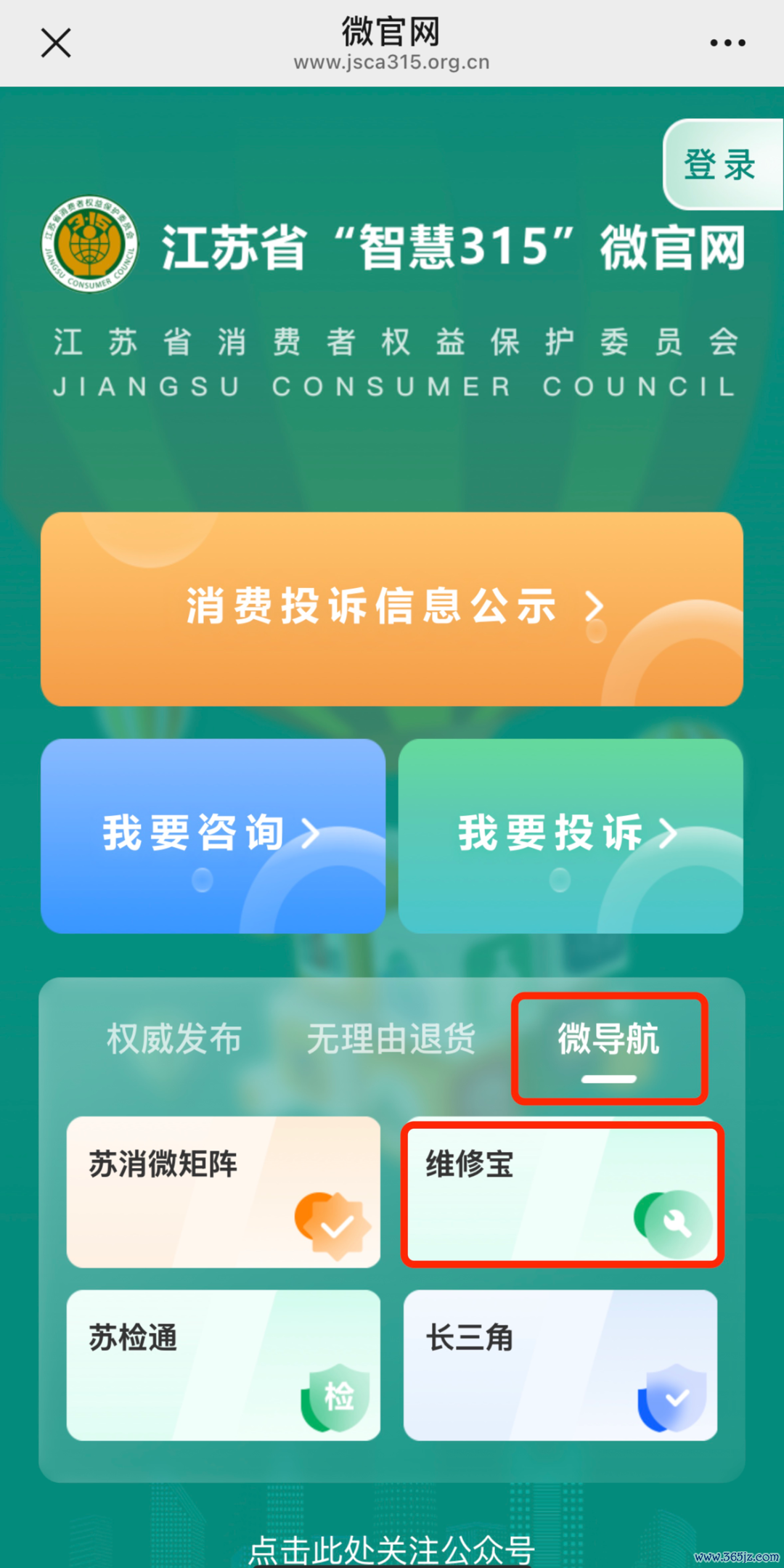Open the 维修宝 card
784x1568 pixels.
tap(561, 1193)
